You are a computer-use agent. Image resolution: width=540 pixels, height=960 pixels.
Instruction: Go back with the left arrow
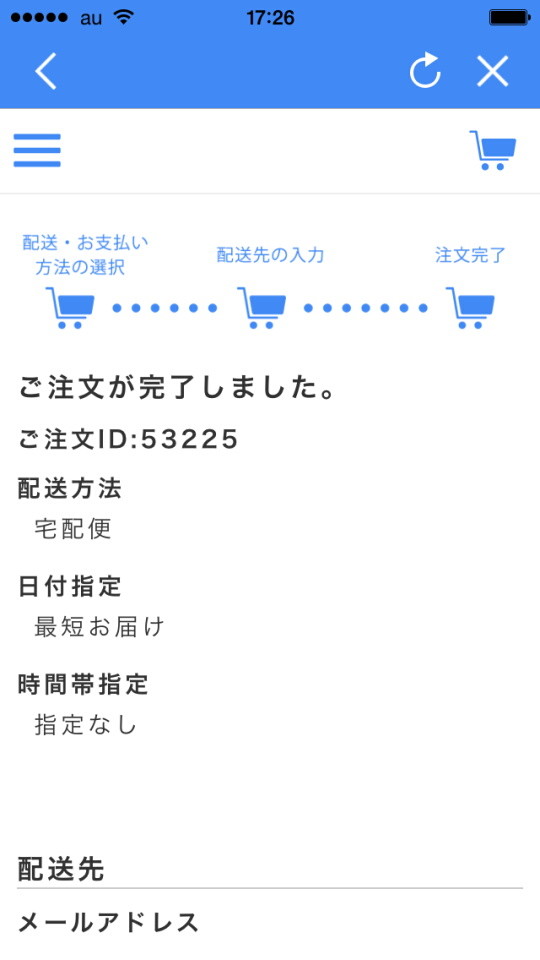click(x=45, y=71)
